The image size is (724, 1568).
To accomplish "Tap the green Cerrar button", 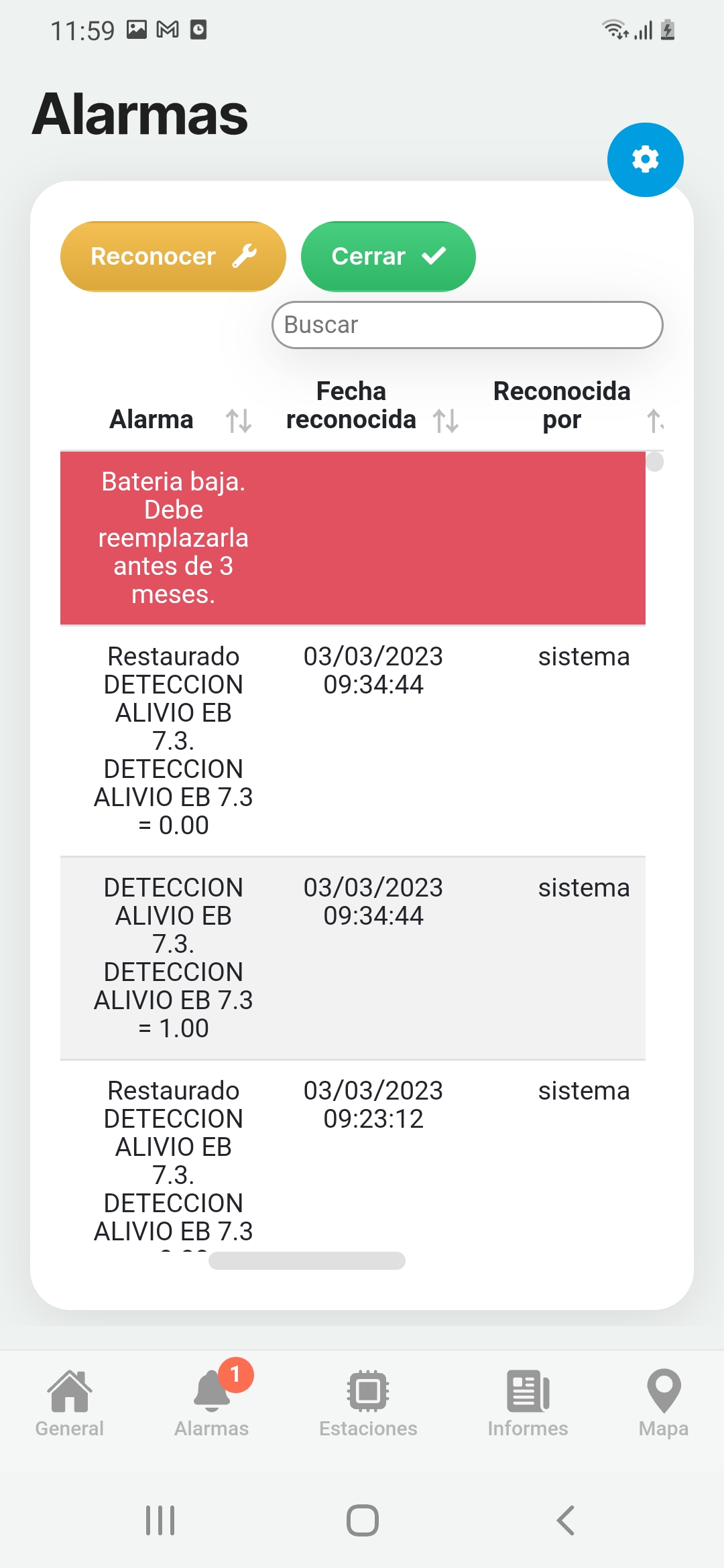I will [x=388, y=257].
